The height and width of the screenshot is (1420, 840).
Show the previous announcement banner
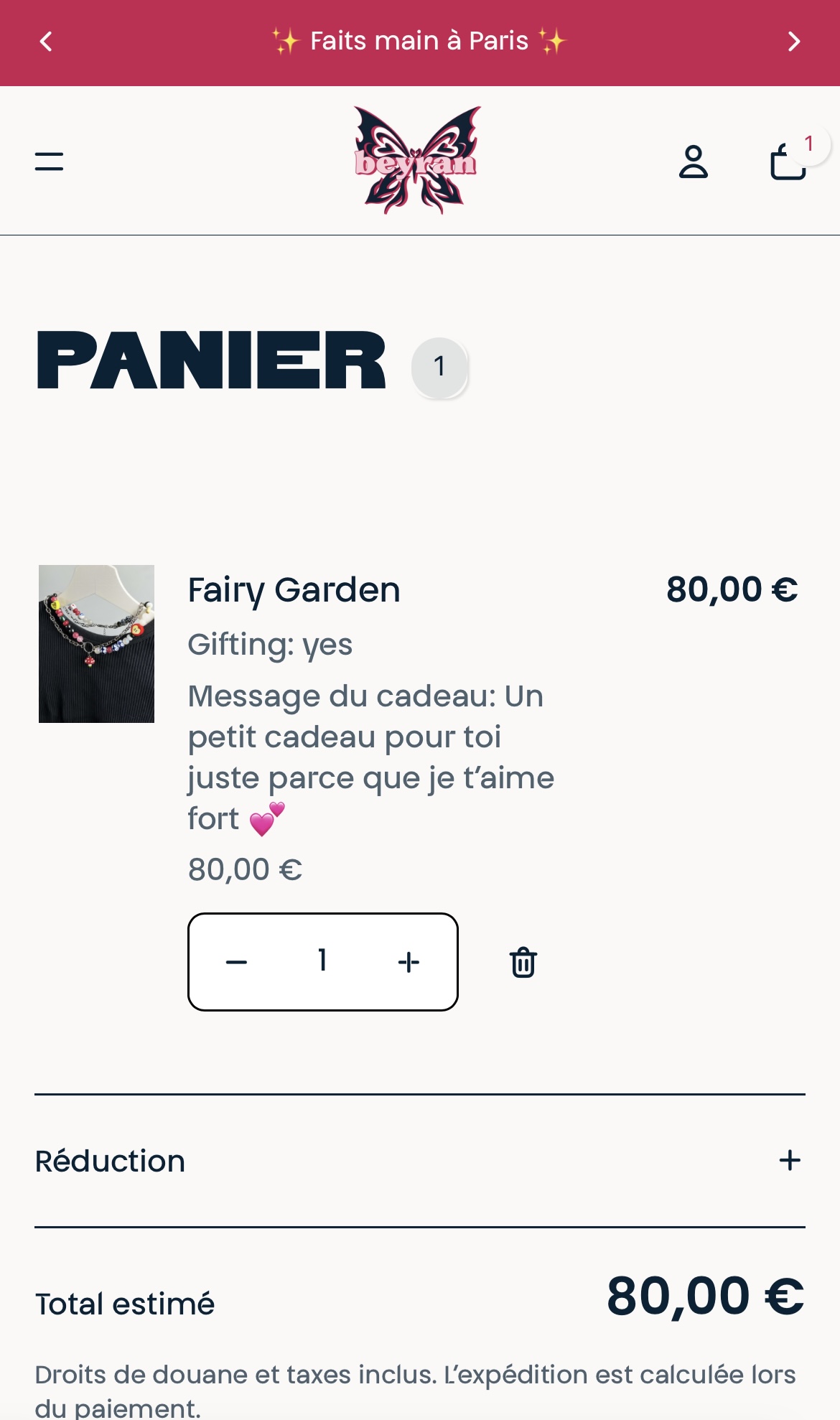point(46,42)
